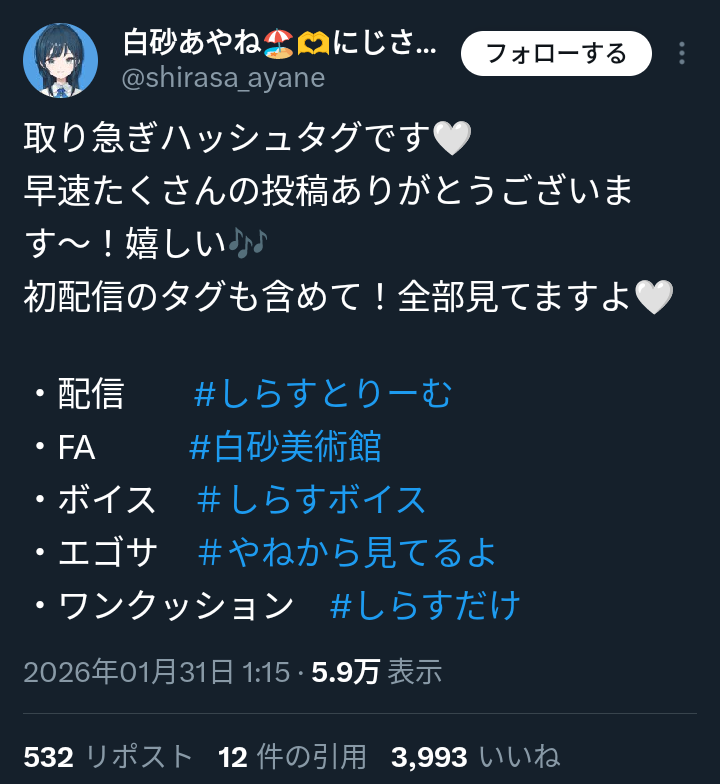This screenshot has height=784, width=720.
Task: Show the 12 件の引用 quotes
Action: 292,756
